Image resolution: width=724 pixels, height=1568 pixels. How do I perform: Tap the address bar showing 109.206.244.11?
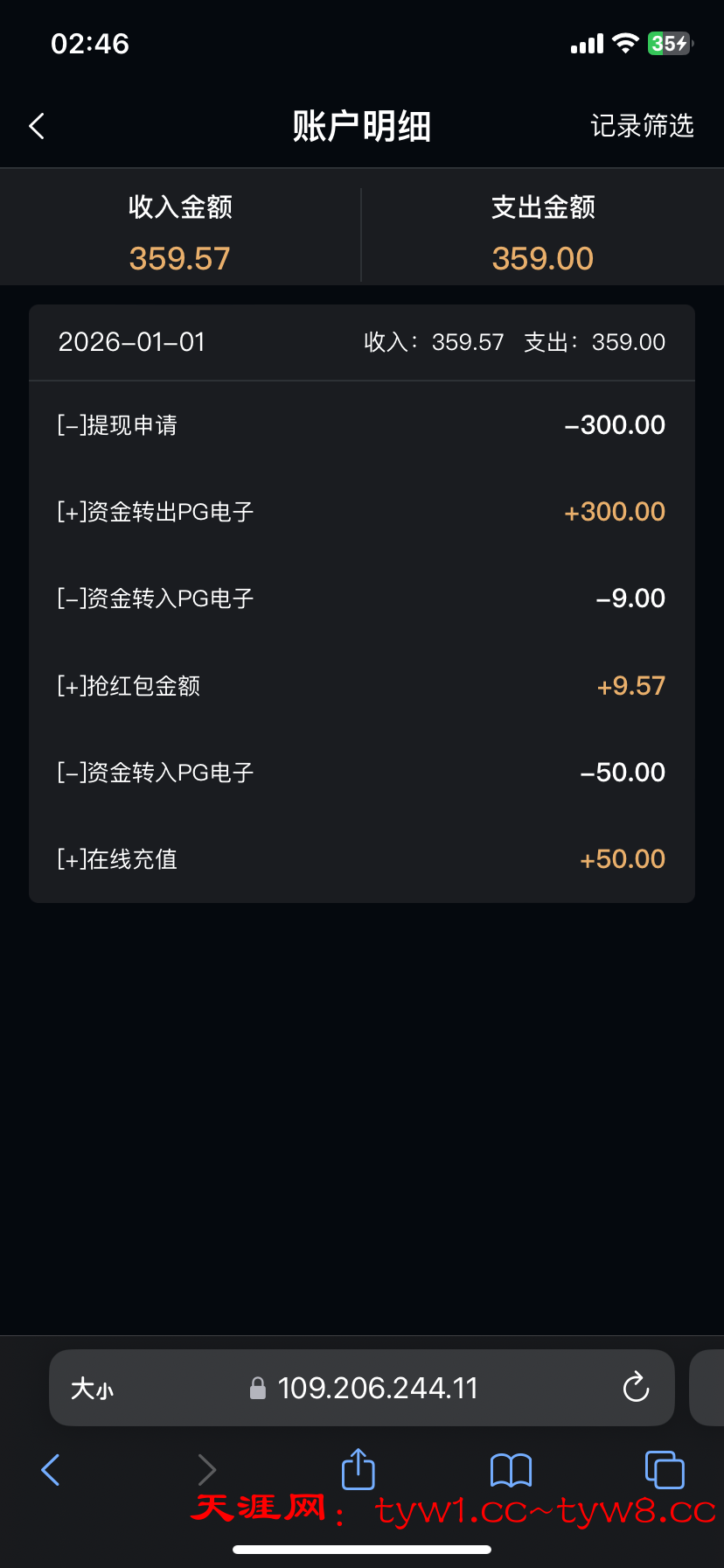pyautogui.click(x=377, y=1388)
